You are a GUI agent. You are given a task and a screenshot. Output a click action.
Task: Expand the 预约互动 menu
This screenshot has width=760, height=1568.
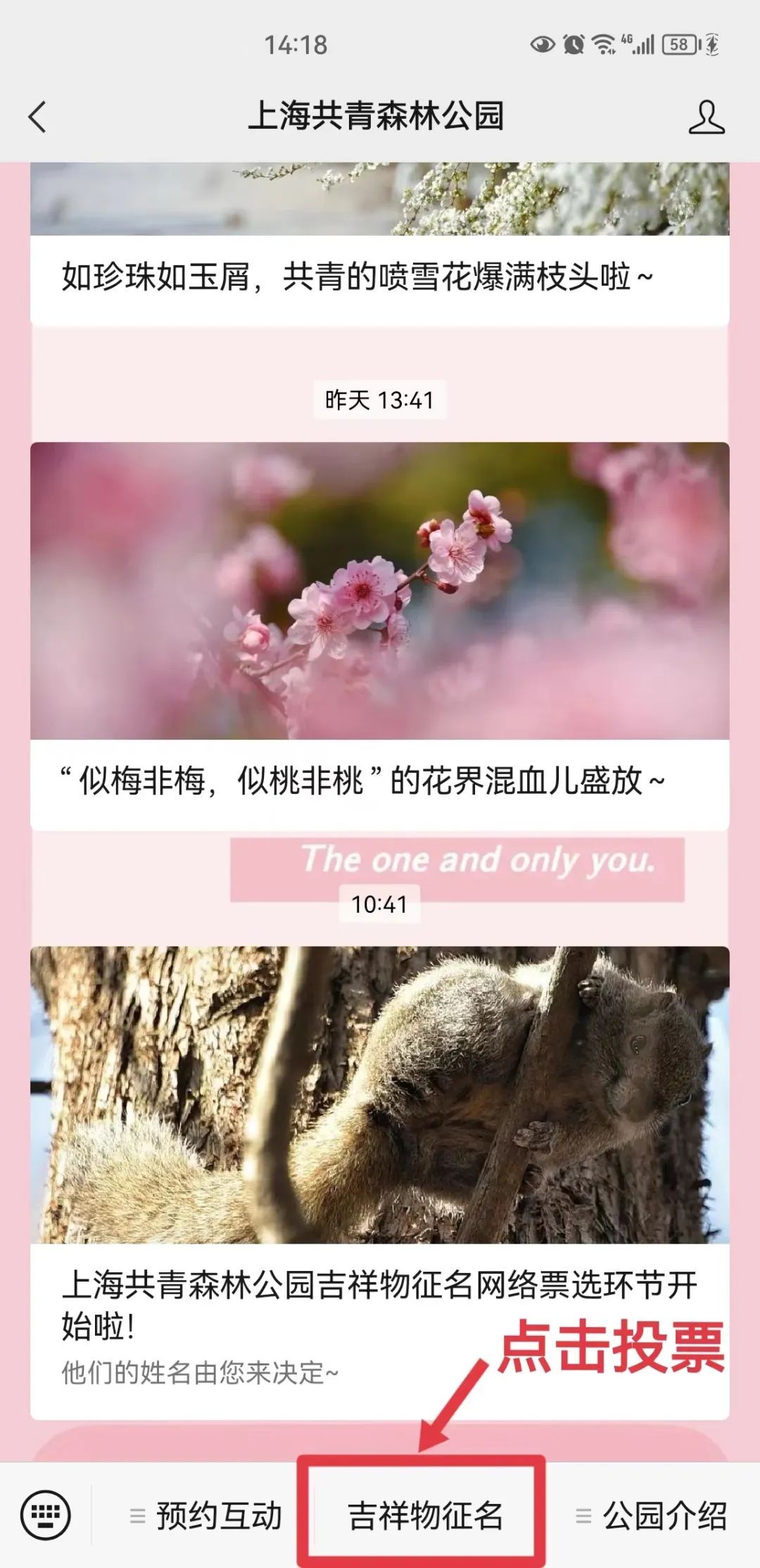coord(205,1515)
